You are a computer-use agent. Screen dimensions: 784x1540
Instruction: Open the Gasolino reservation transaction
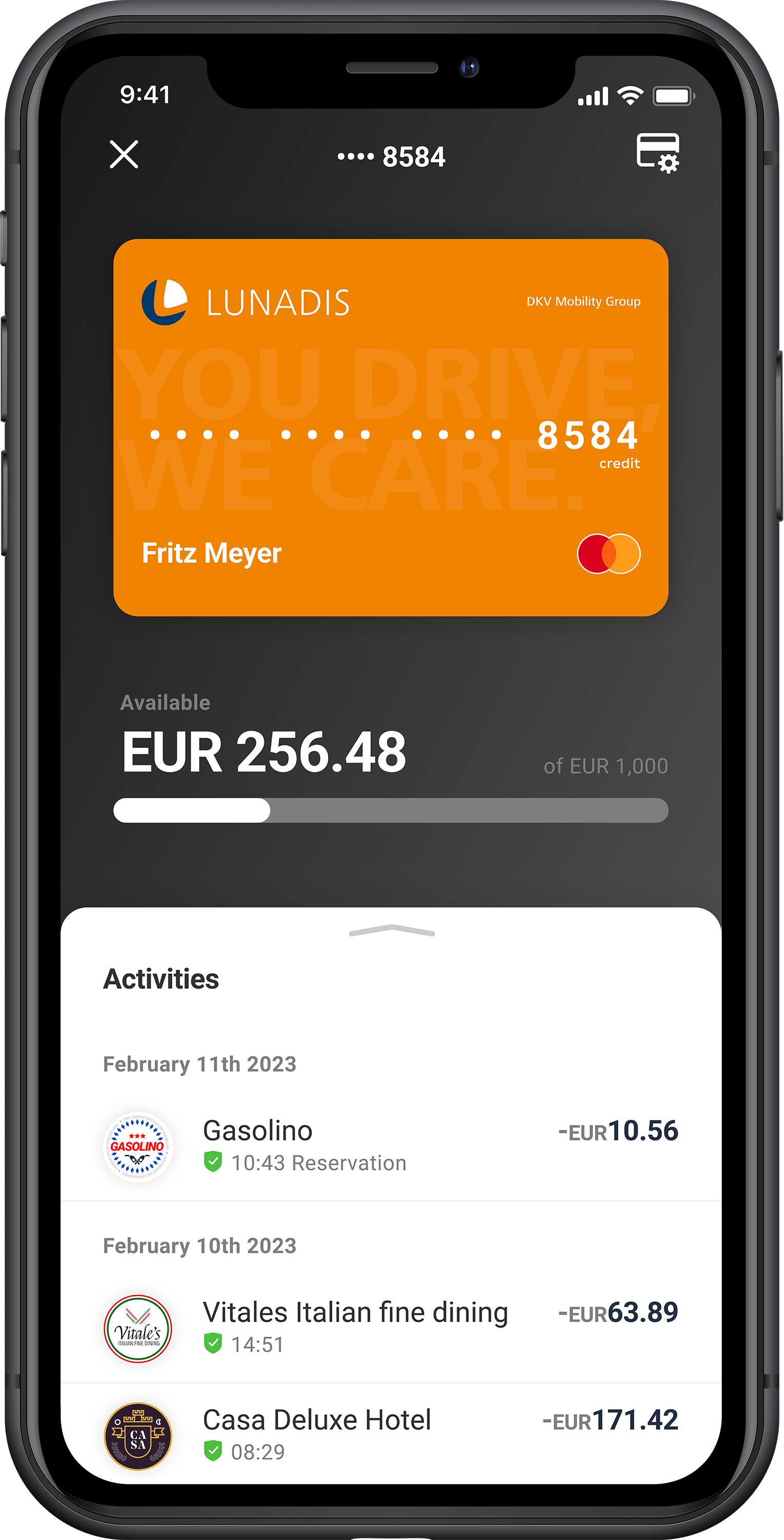coord(391,1145)
